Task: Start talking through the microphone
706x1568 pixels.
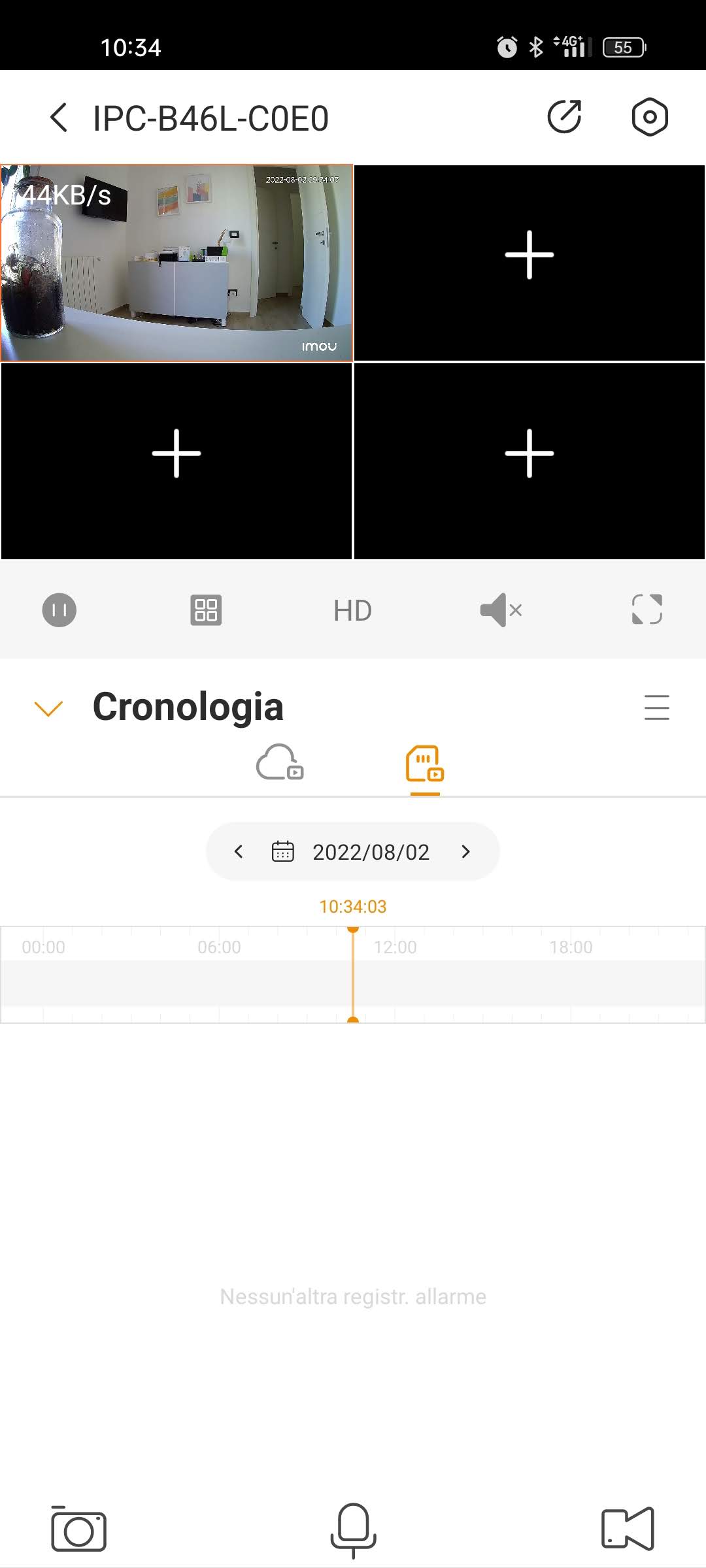Action: [x=353, y=1529]
